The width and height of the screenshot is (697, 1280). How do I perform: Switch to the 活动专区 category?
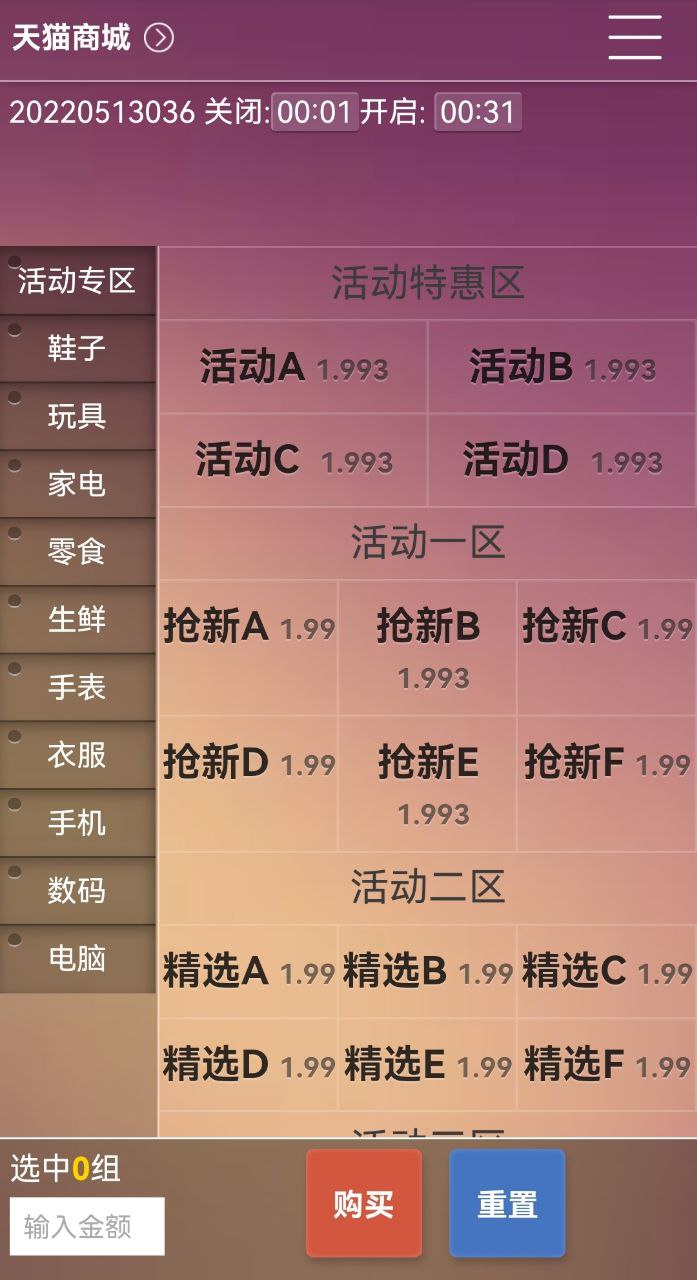coord(77,281)
